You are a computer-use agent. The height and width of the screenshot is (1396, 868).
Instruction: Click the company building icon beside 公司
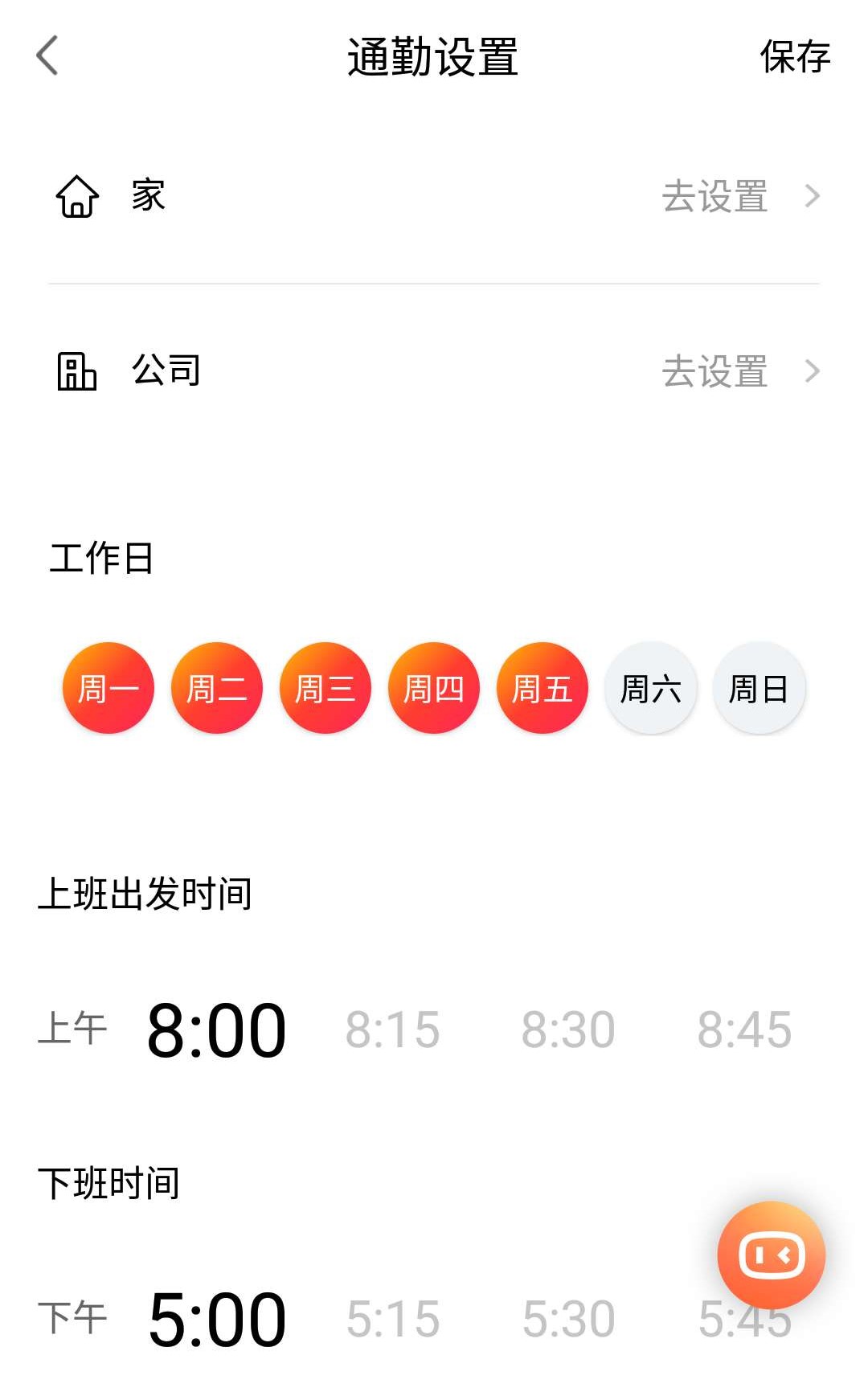pyautogui.click(x=78, y=373)
